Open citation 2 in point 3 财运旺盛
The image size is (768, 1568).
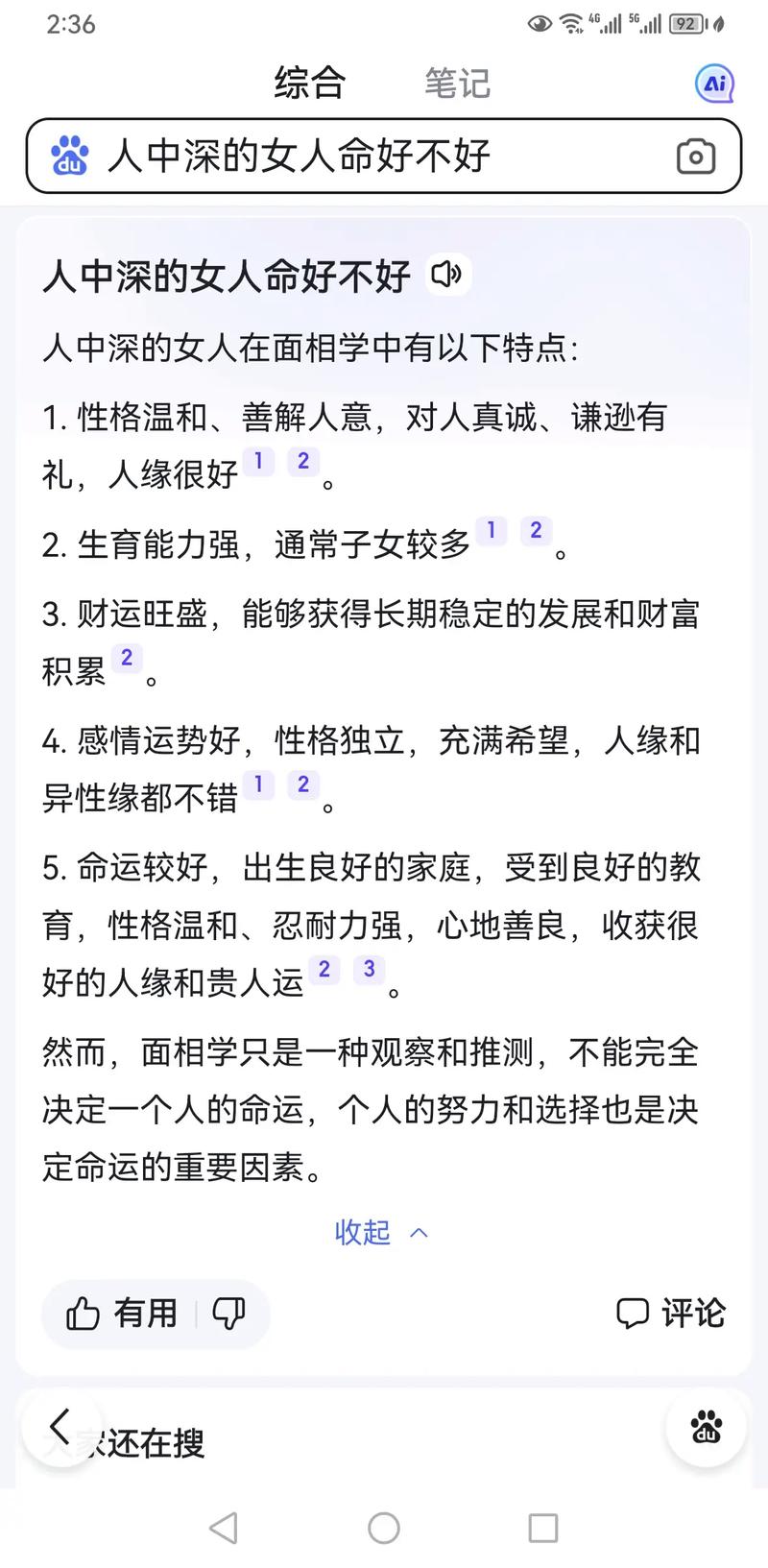[126, 658]
